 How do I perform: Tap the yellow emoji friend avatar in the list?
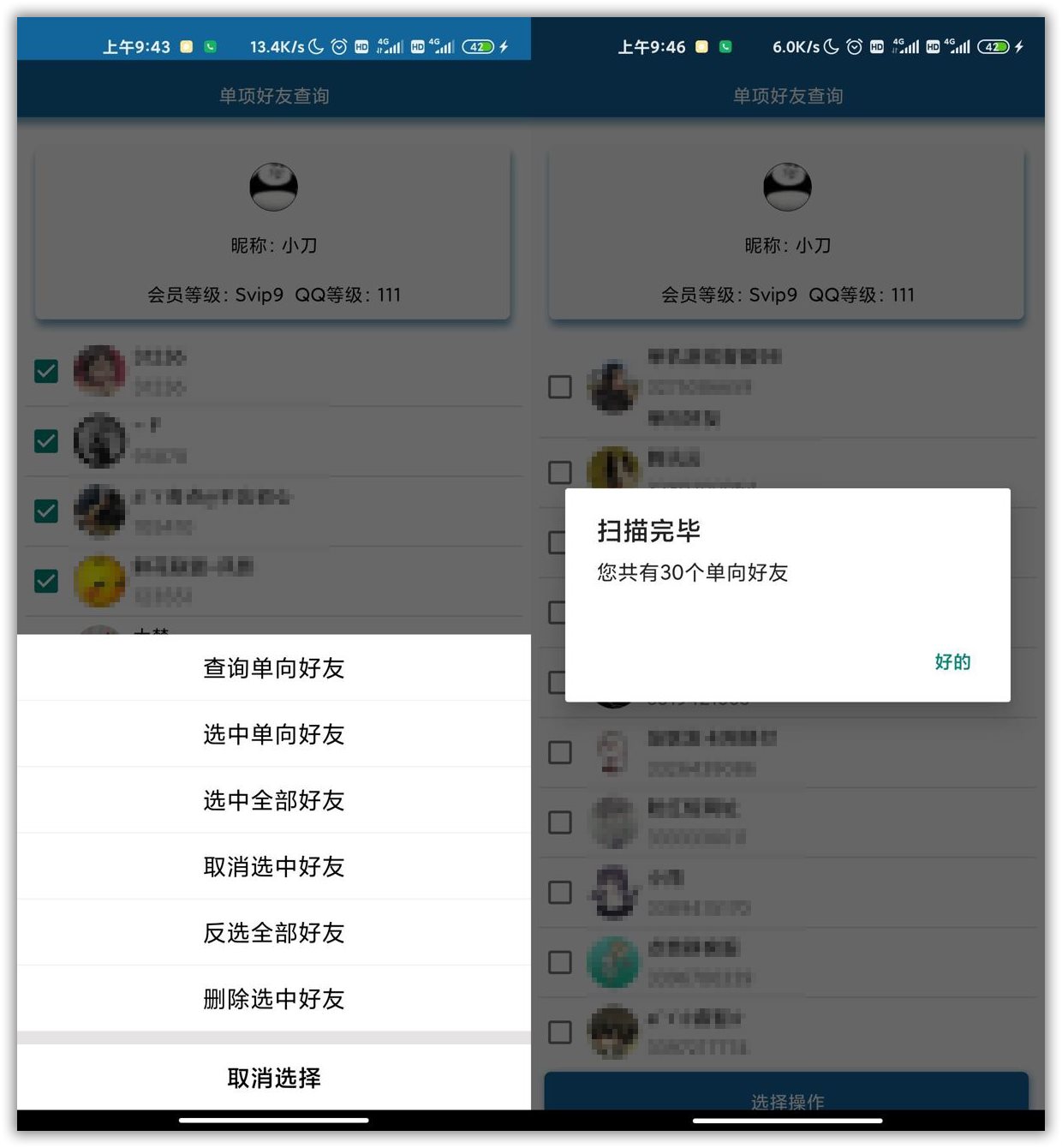100,581
